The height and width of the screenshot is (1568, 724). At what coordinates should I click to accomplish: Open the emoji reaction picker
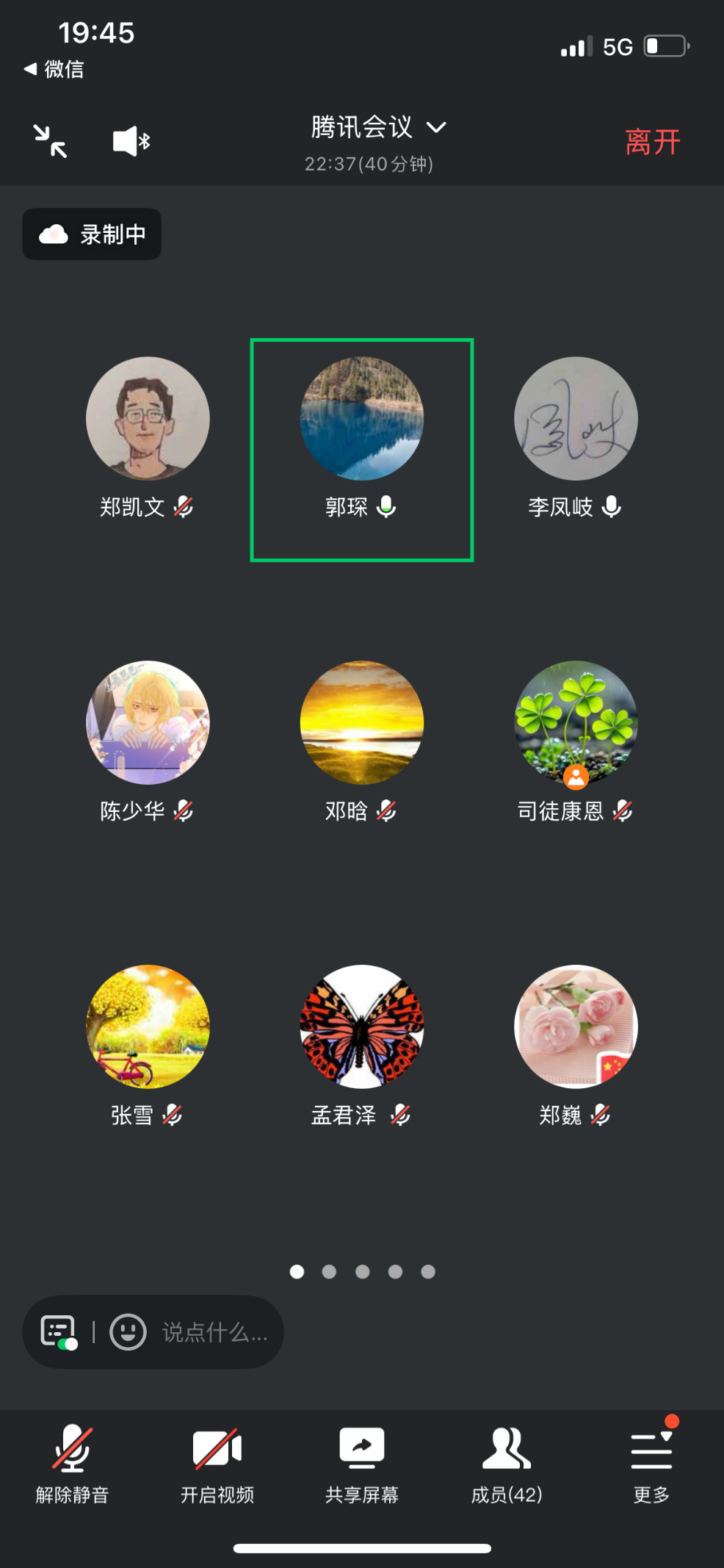[128, 1331]
